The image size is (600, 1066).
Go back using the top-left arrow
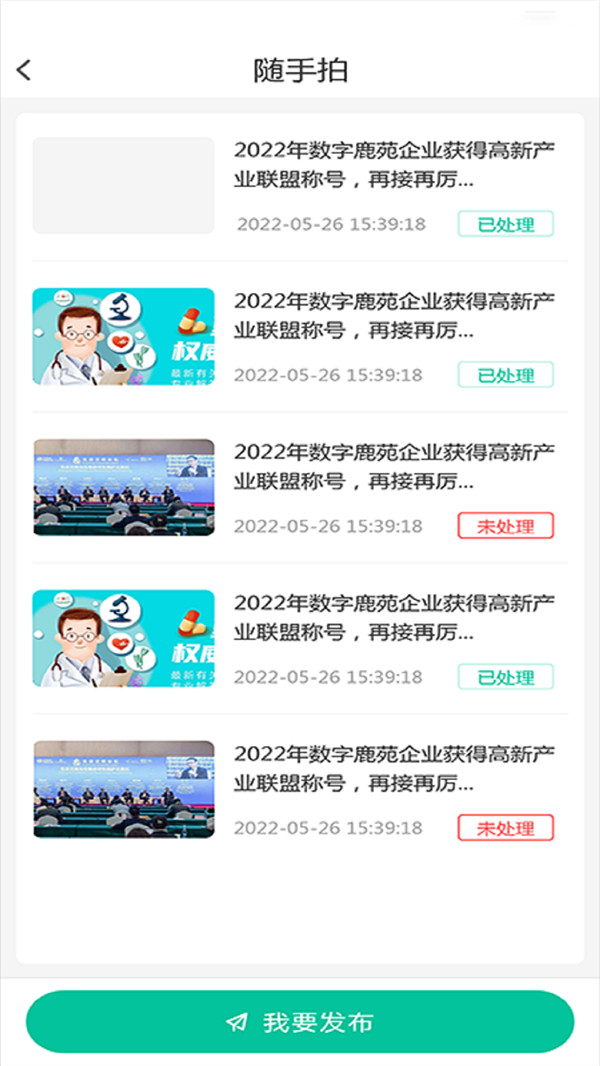pyautogui.click(x=25, y=70)
